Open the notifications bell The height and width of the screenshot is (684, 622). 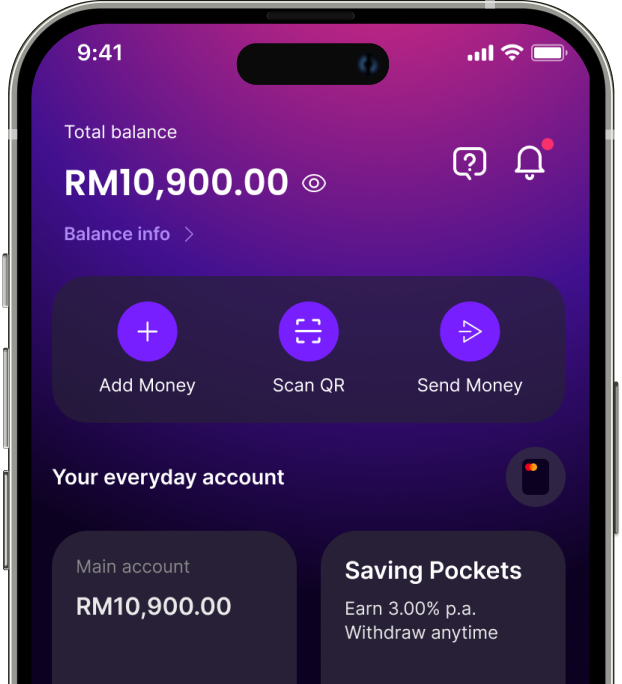pos(530,162)
